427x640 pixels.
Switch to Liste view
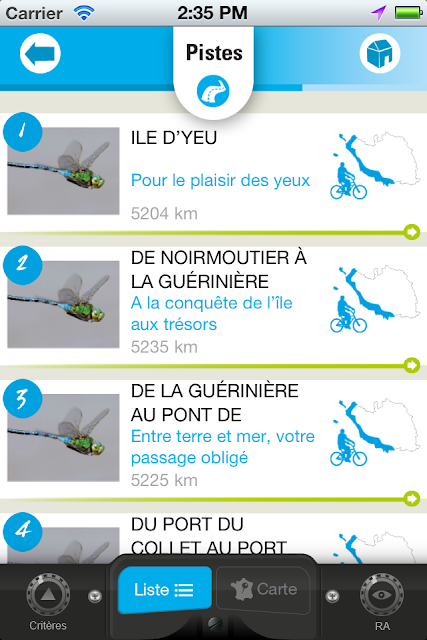tap(165, 590)
